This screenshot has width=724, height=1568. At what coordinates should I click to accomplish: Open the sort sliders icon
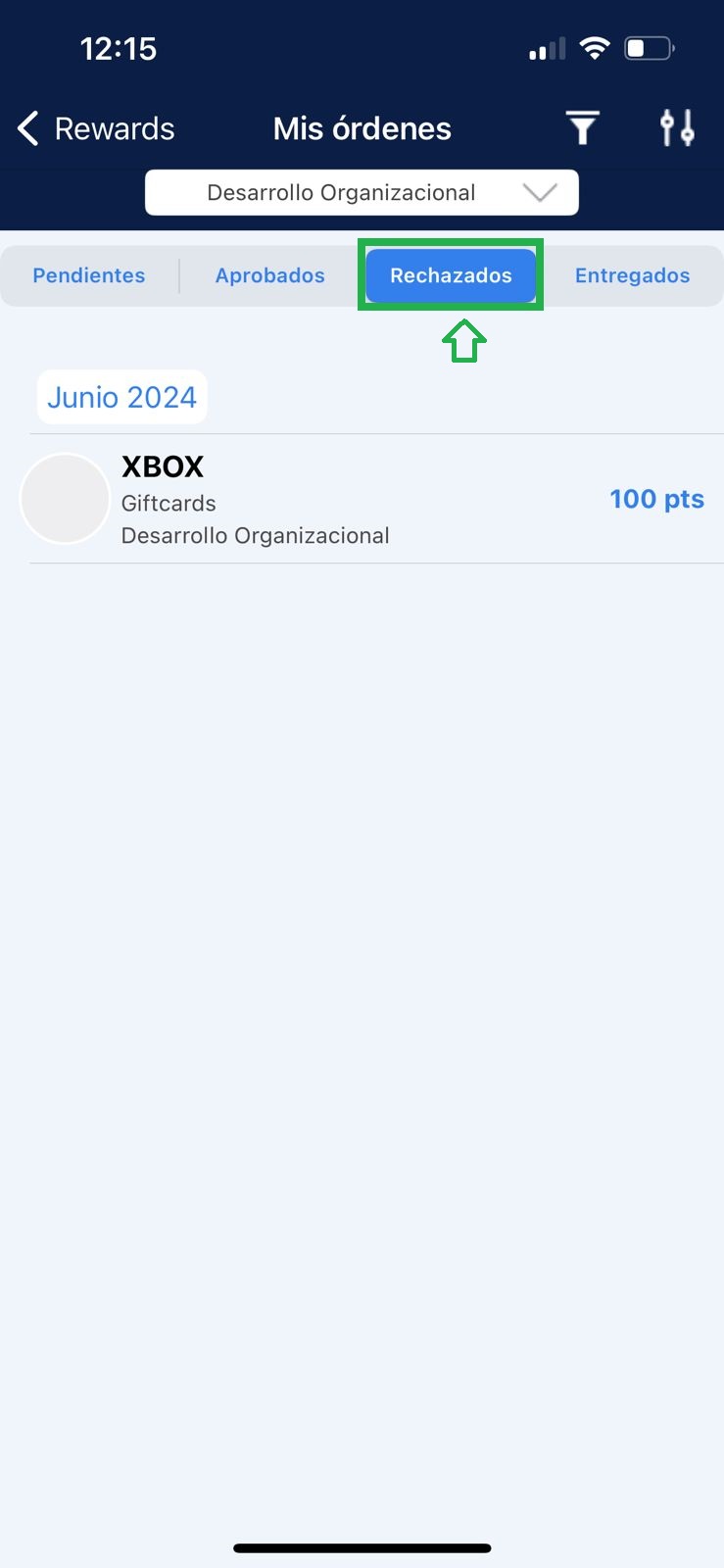(677, 128)
